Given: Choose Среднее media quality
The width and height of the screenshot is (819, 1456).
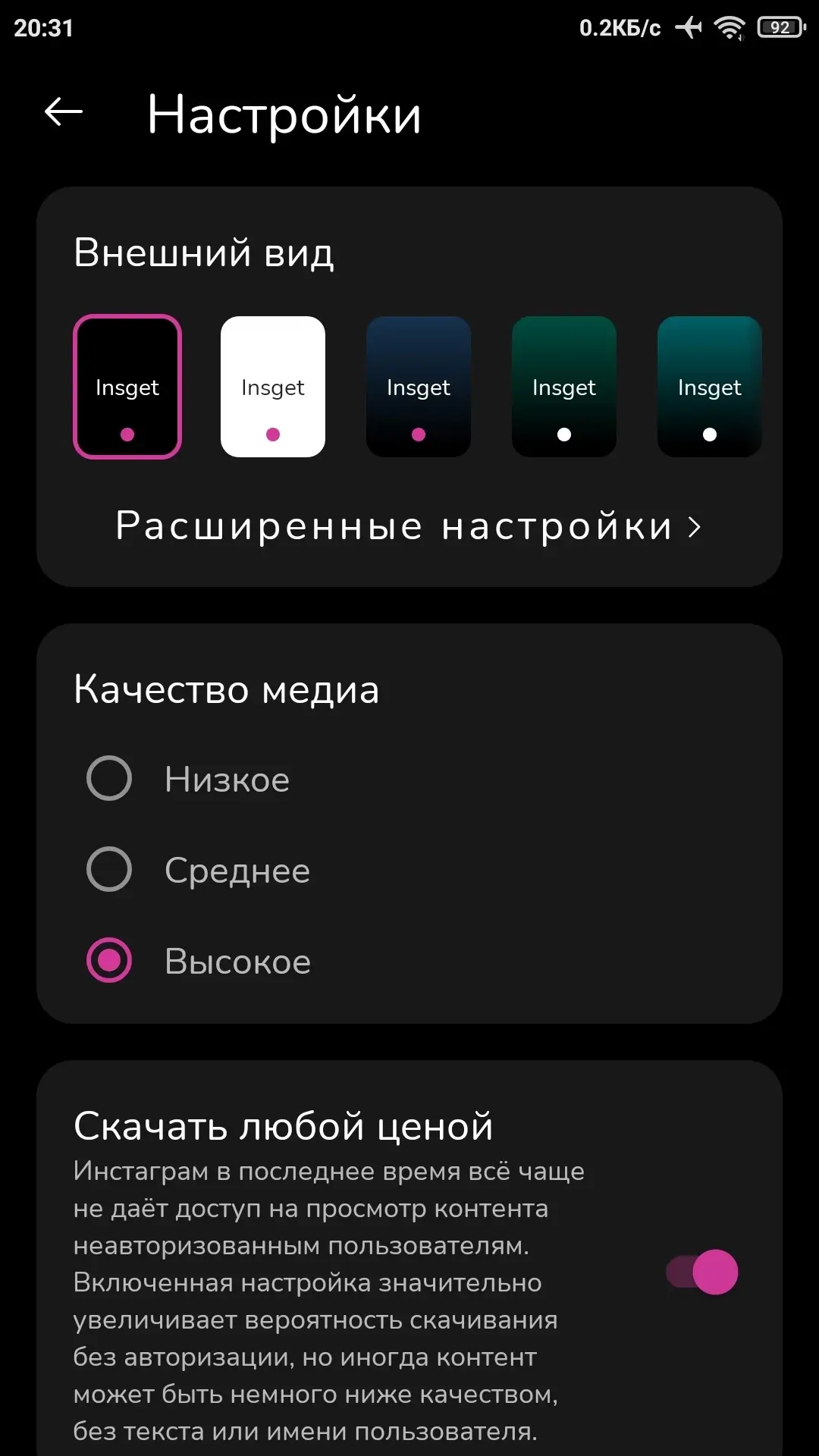Looking at the screenshot, I should [x=199, y=870].
